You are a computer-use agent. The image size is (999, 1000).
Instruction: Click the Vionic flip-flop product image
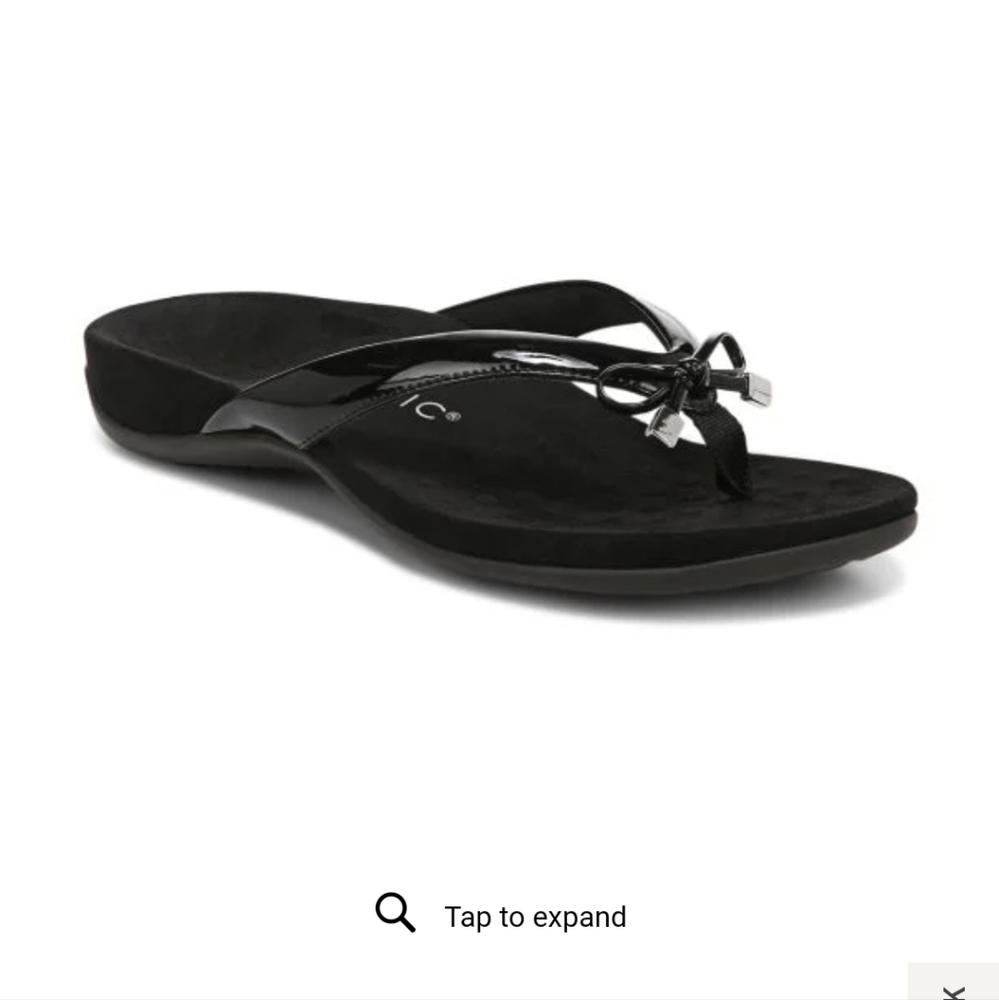click(x=500, y=440)
